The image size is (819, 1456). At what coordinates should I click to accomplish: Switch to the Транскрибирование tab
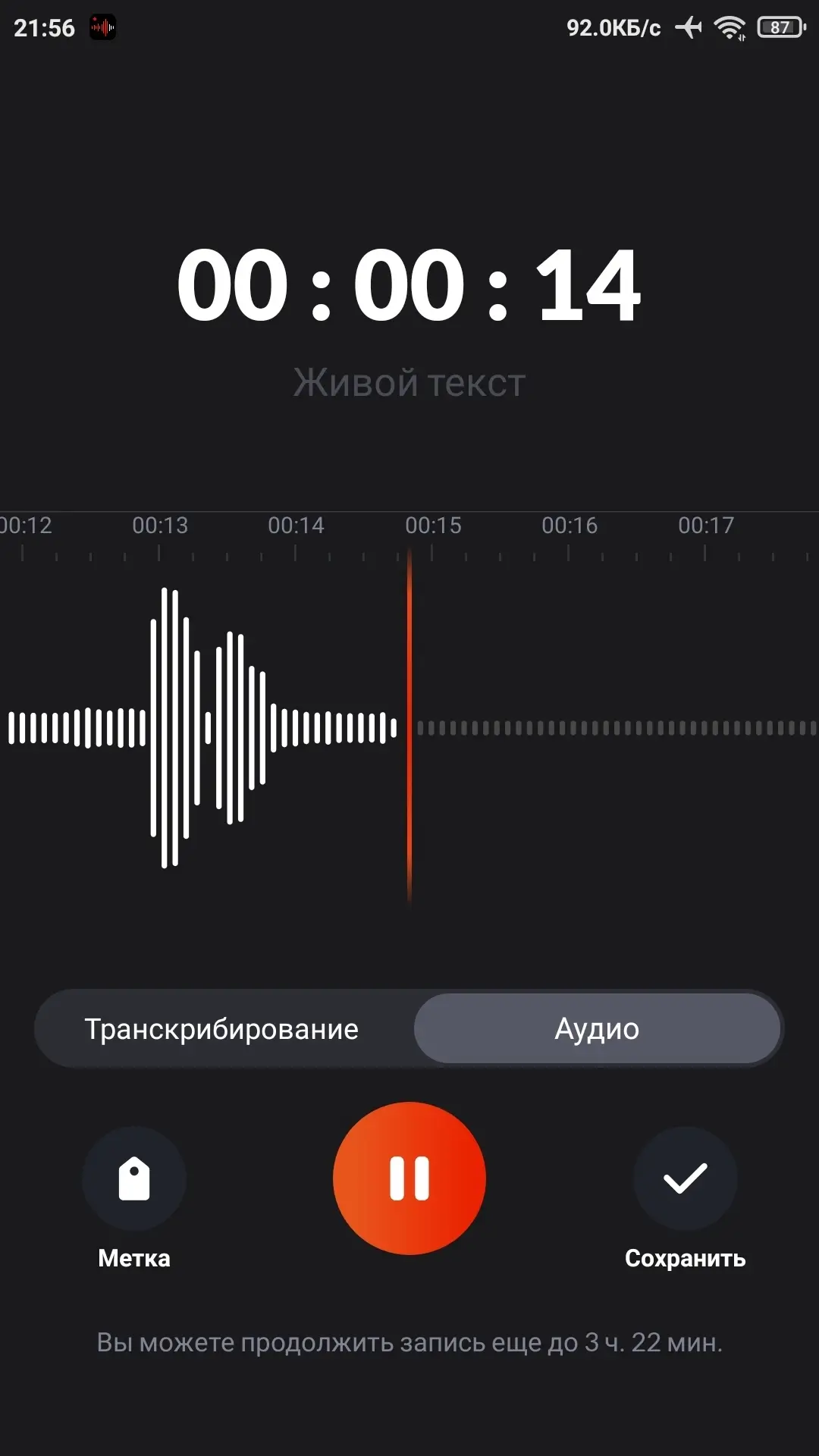click(x=221, y=1029)
